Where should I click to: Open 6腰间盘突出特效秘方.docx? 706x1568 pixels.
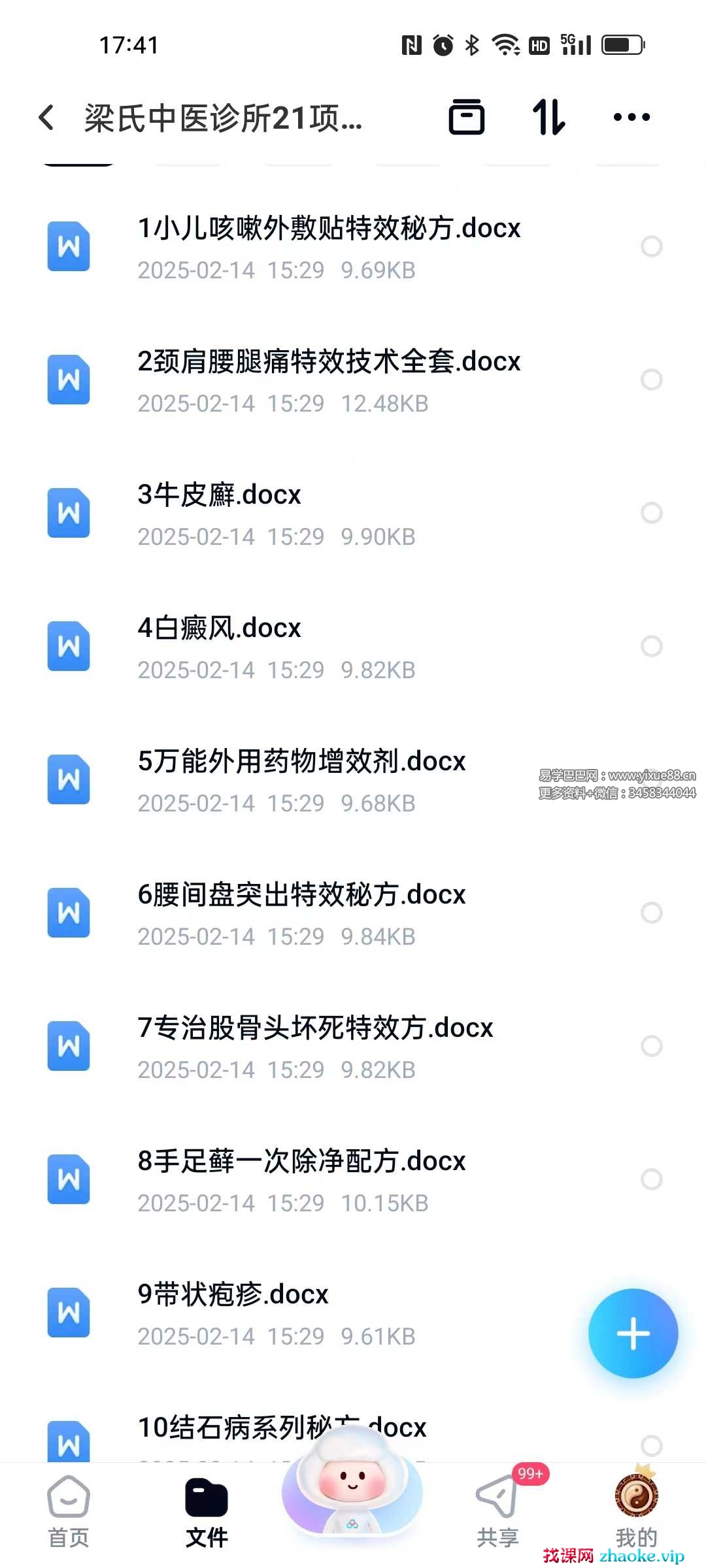point(301,913)
